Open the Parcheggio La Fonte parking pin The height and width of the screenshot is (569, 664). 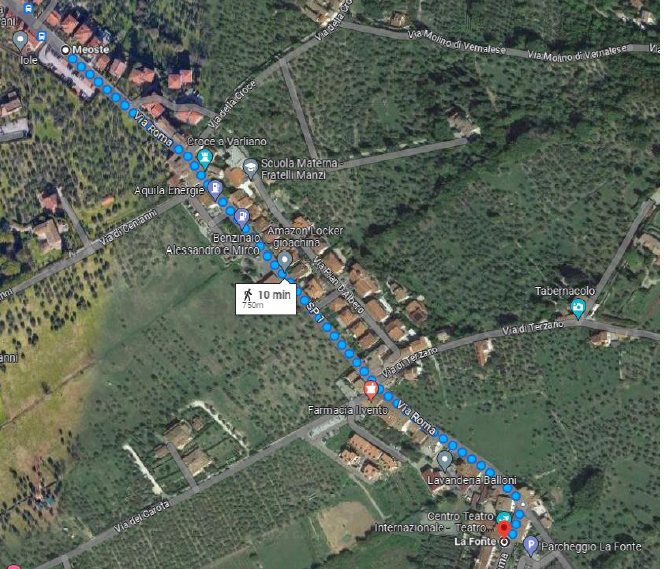point(530,546)
